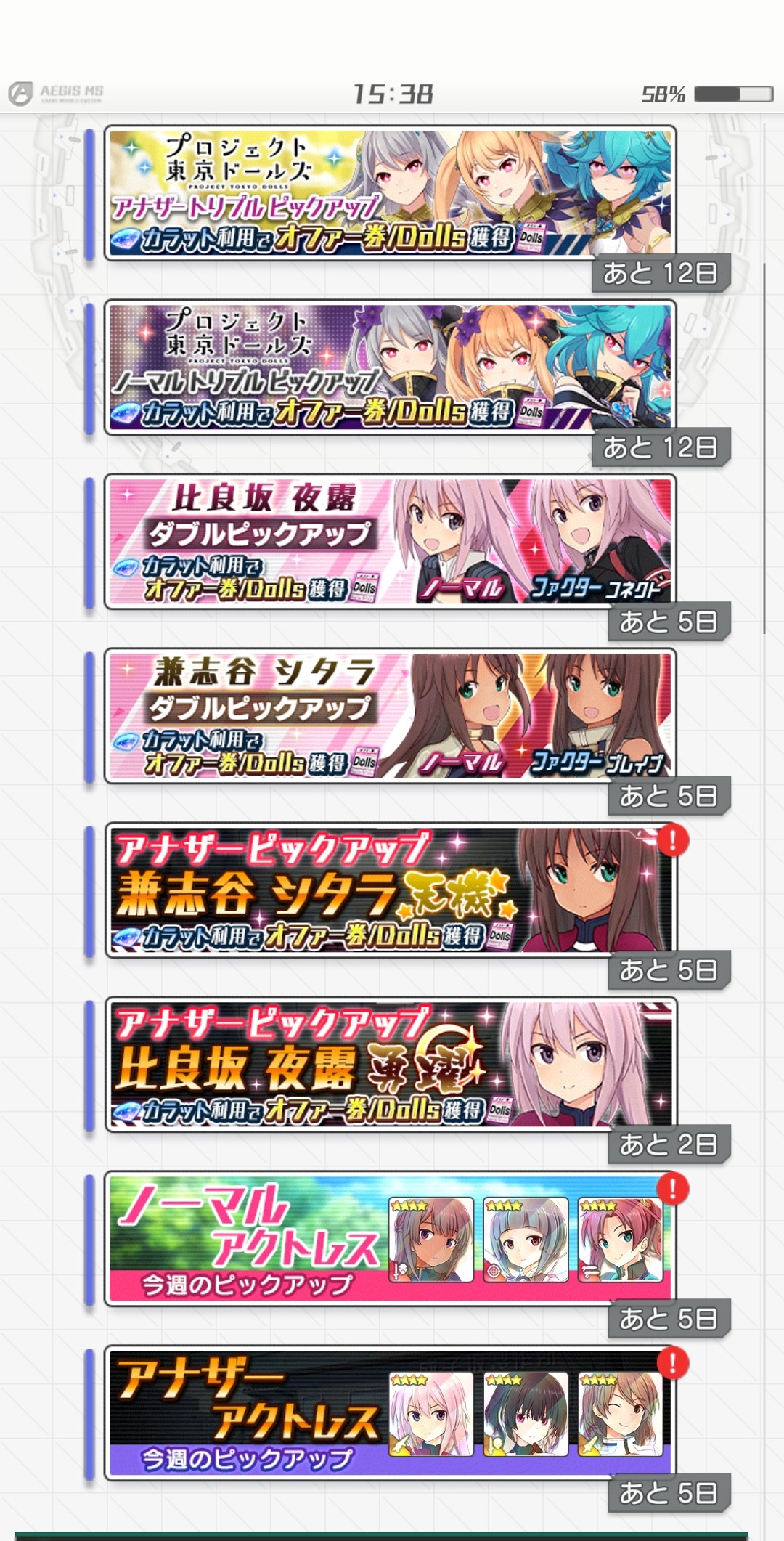The height and width of the screenshot is (1541, 784).
Task: Open the アナザートリプルピックアップ Tokyo Dolls banner
Action: click(x=391, y=193)
